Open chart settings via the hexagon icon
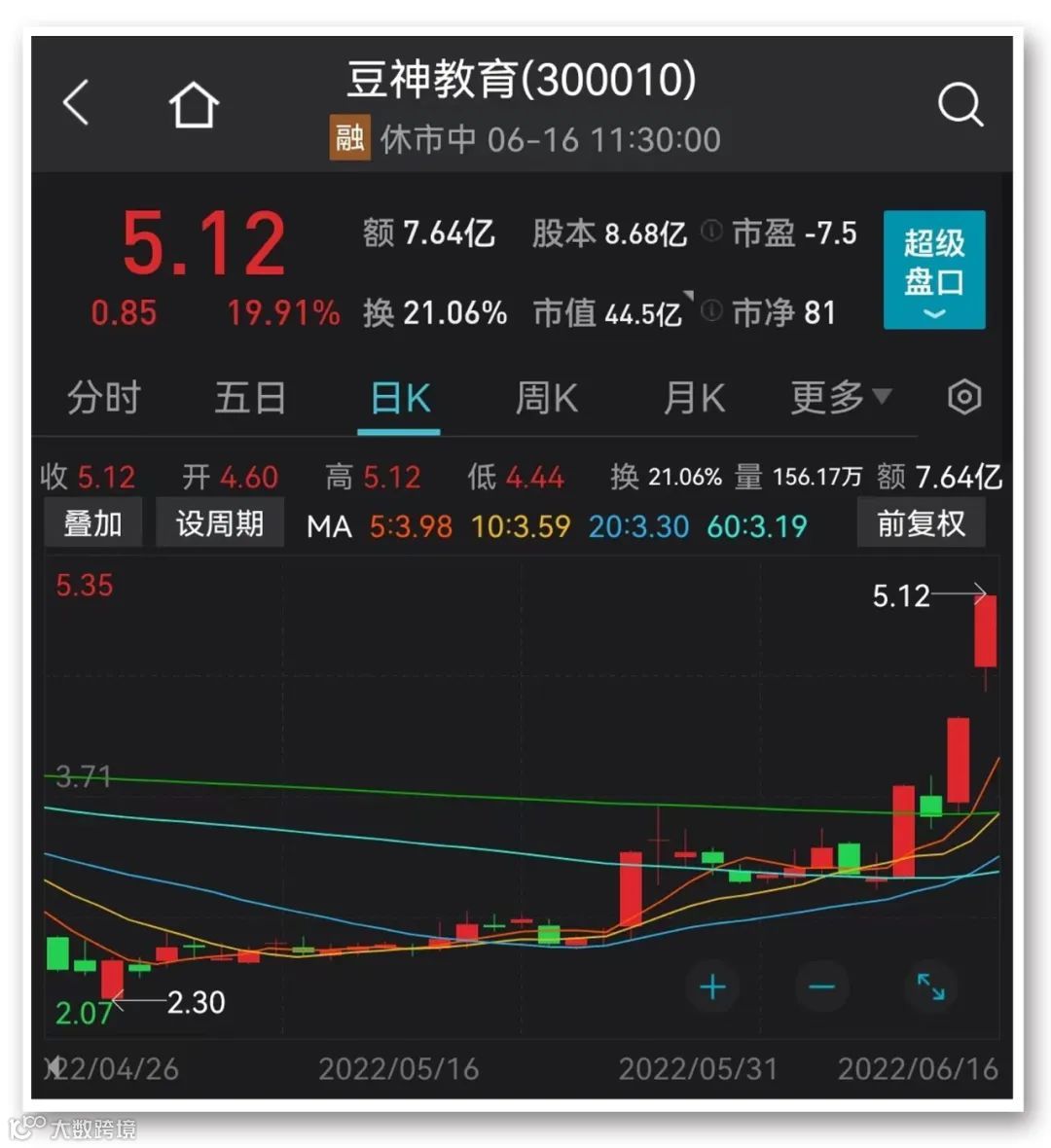 963,397
